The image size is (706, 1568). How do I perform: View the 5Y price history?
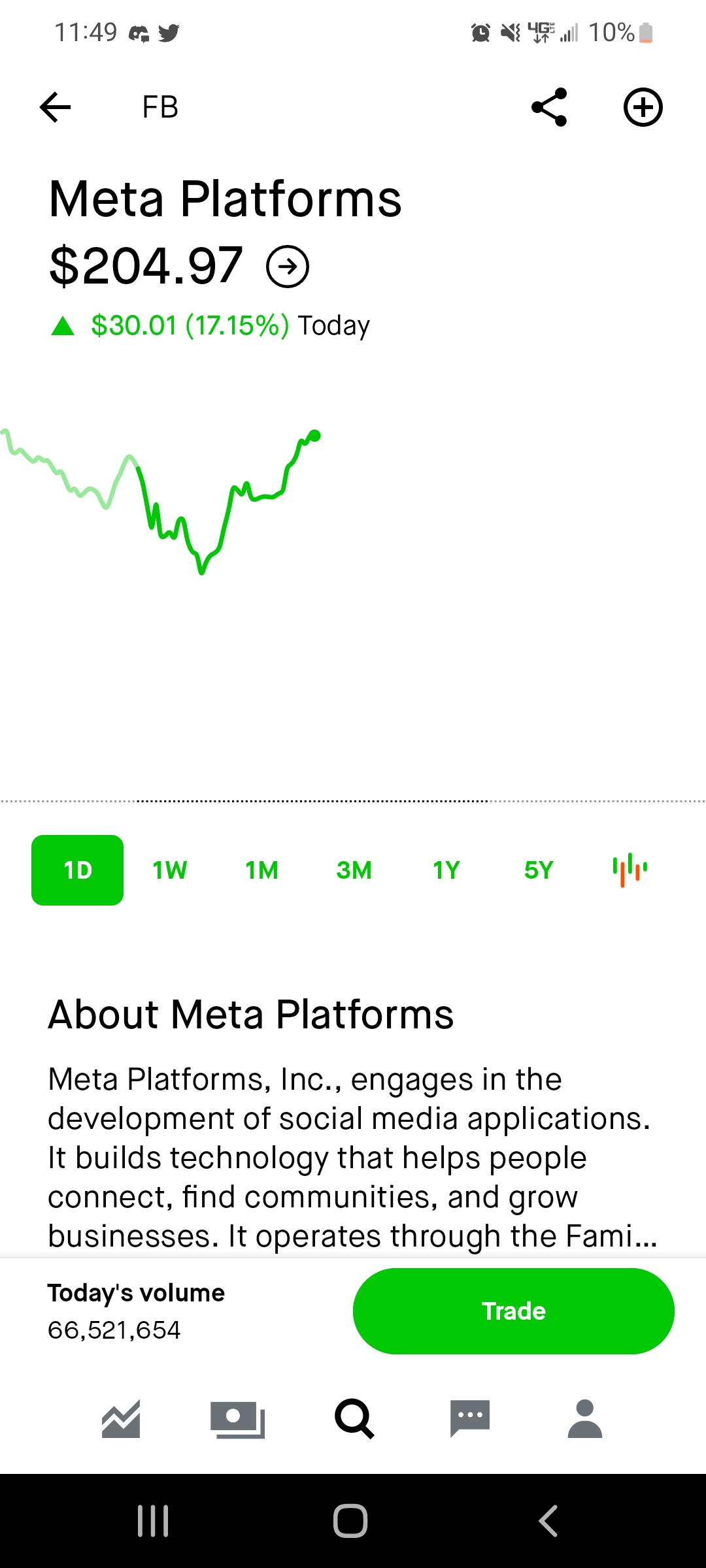point(539,870)
